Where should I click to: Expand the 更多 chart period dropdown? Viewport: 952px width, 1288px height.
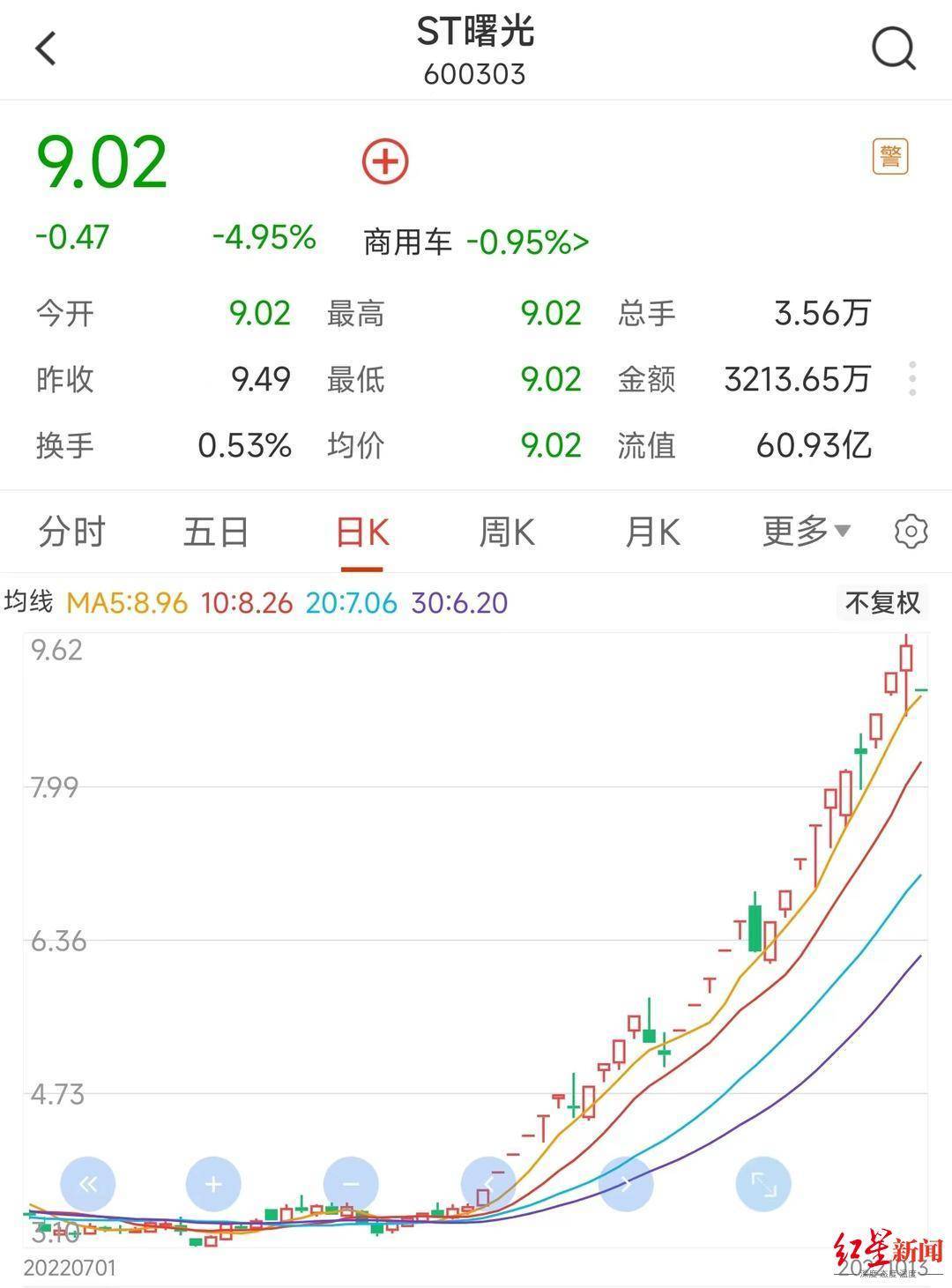(806, 531)
